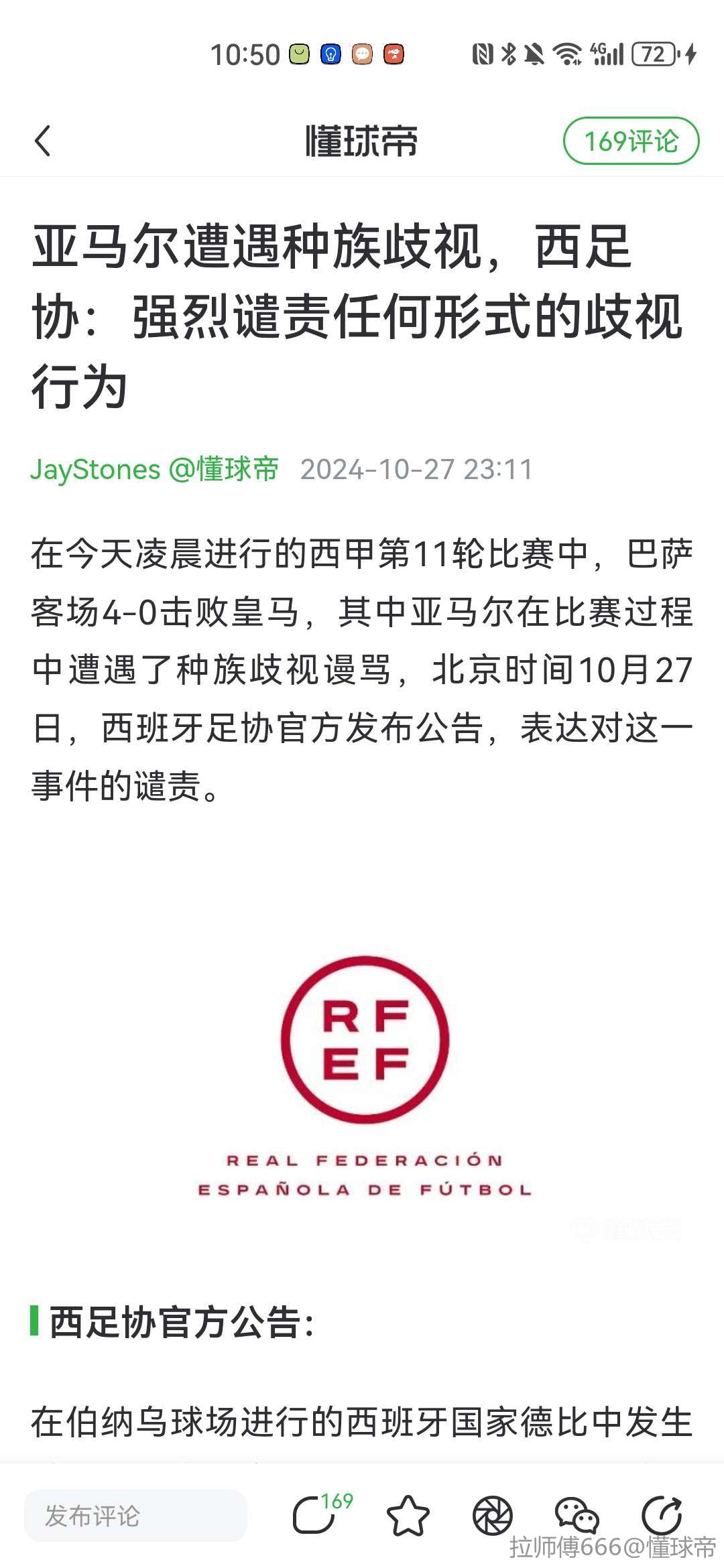Open the share arrow options
The image size is (724, 1568).
click(x=662, y=1514)
